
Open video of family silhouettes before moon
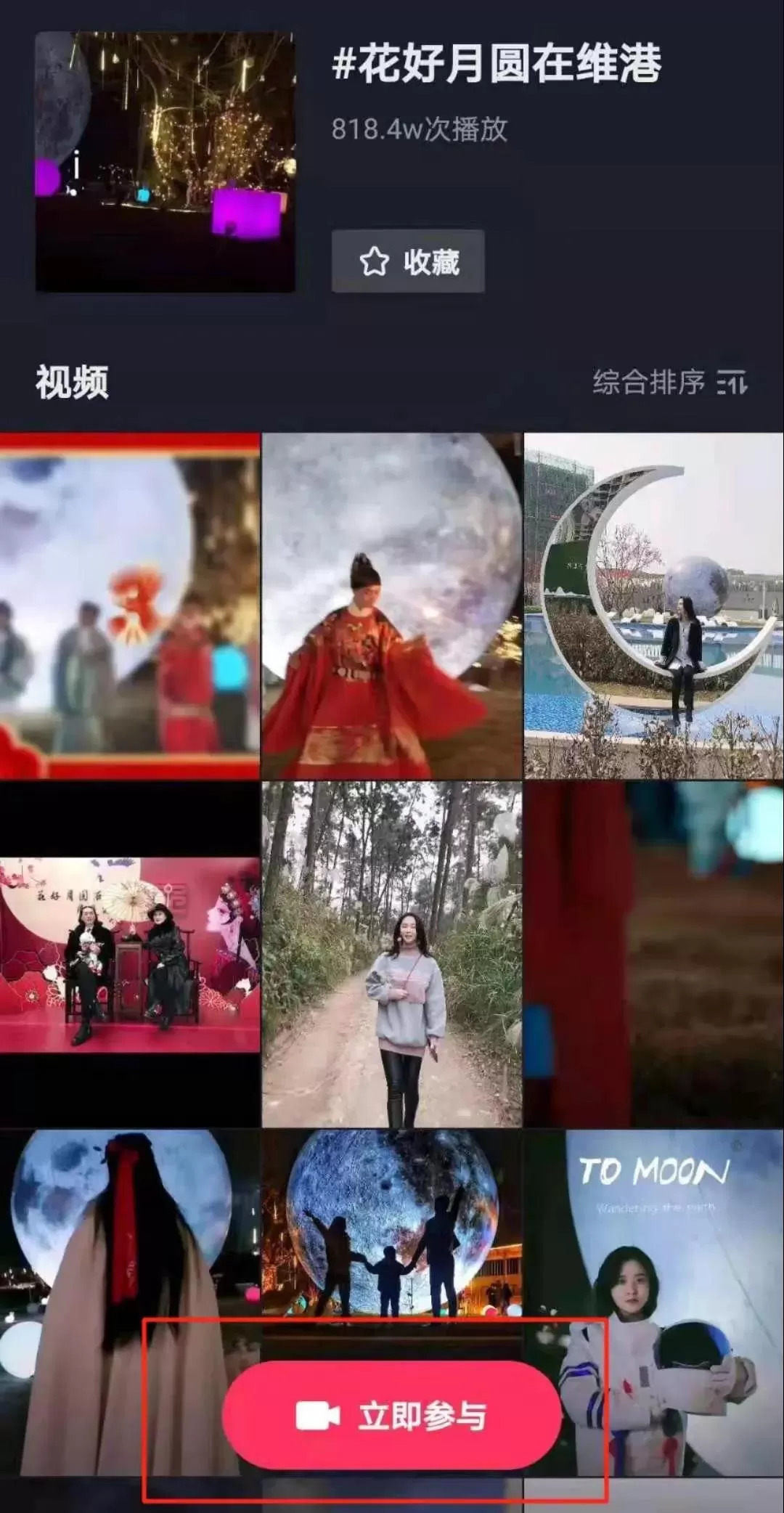pyautogui.click(x=391, y=1227)
